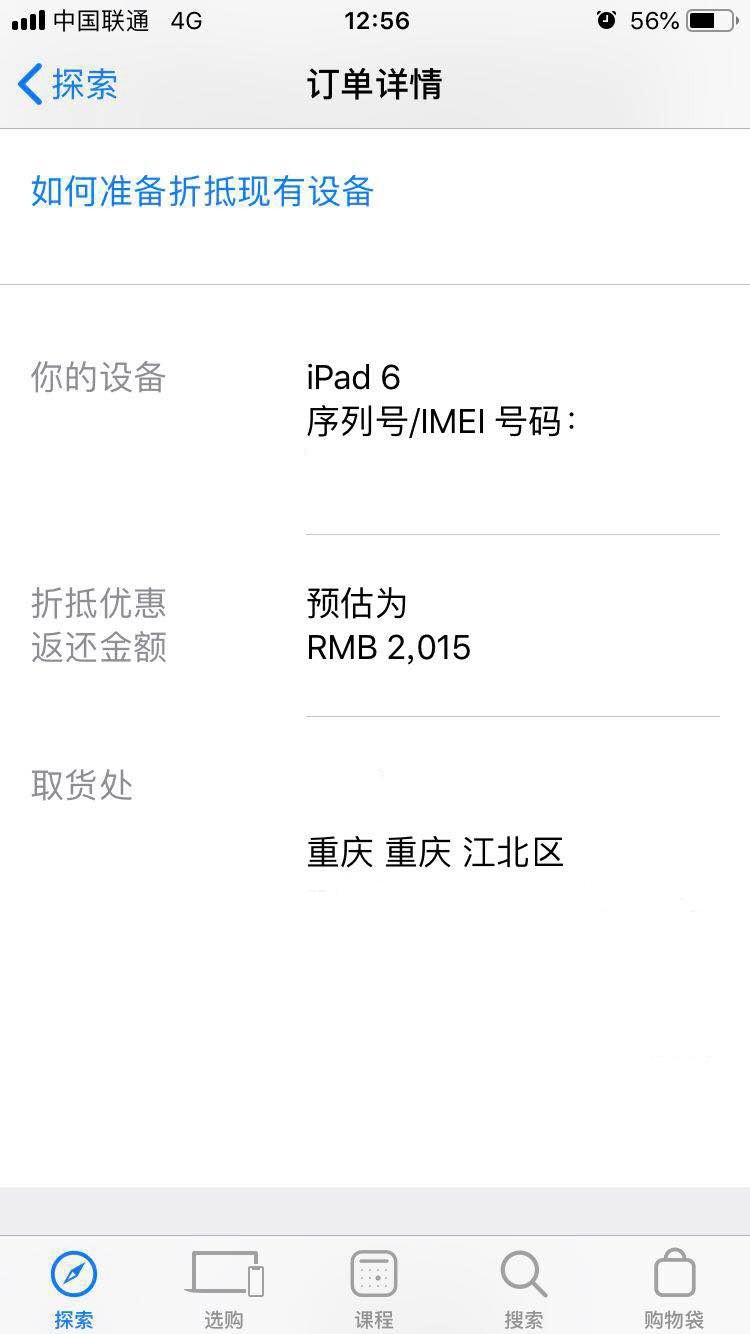
Task: Select the 搜索 tab
Action: click(x=524, y=1288)
